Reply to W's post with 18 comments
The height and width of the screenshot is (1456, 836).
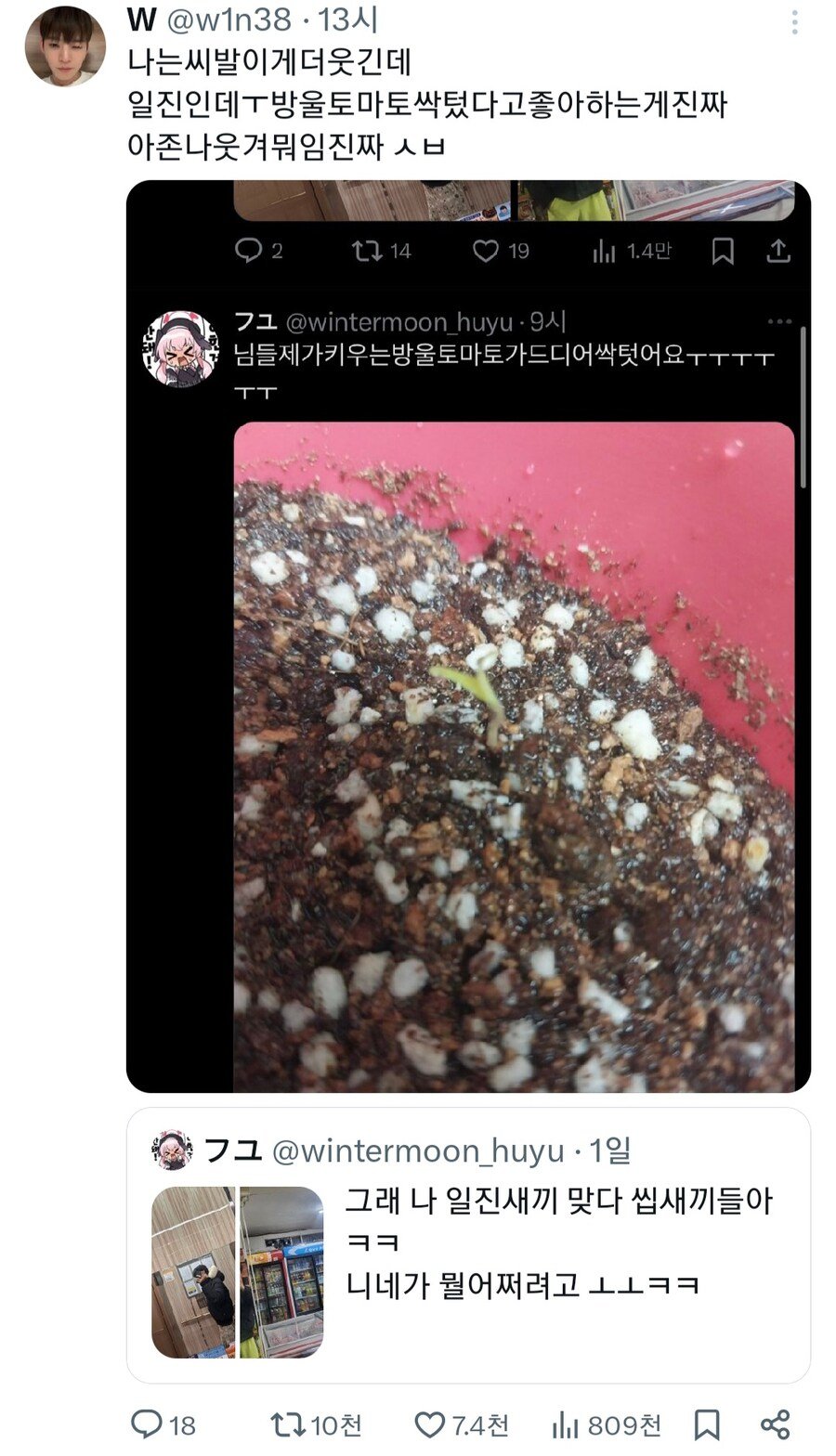tap(163, 1424)
